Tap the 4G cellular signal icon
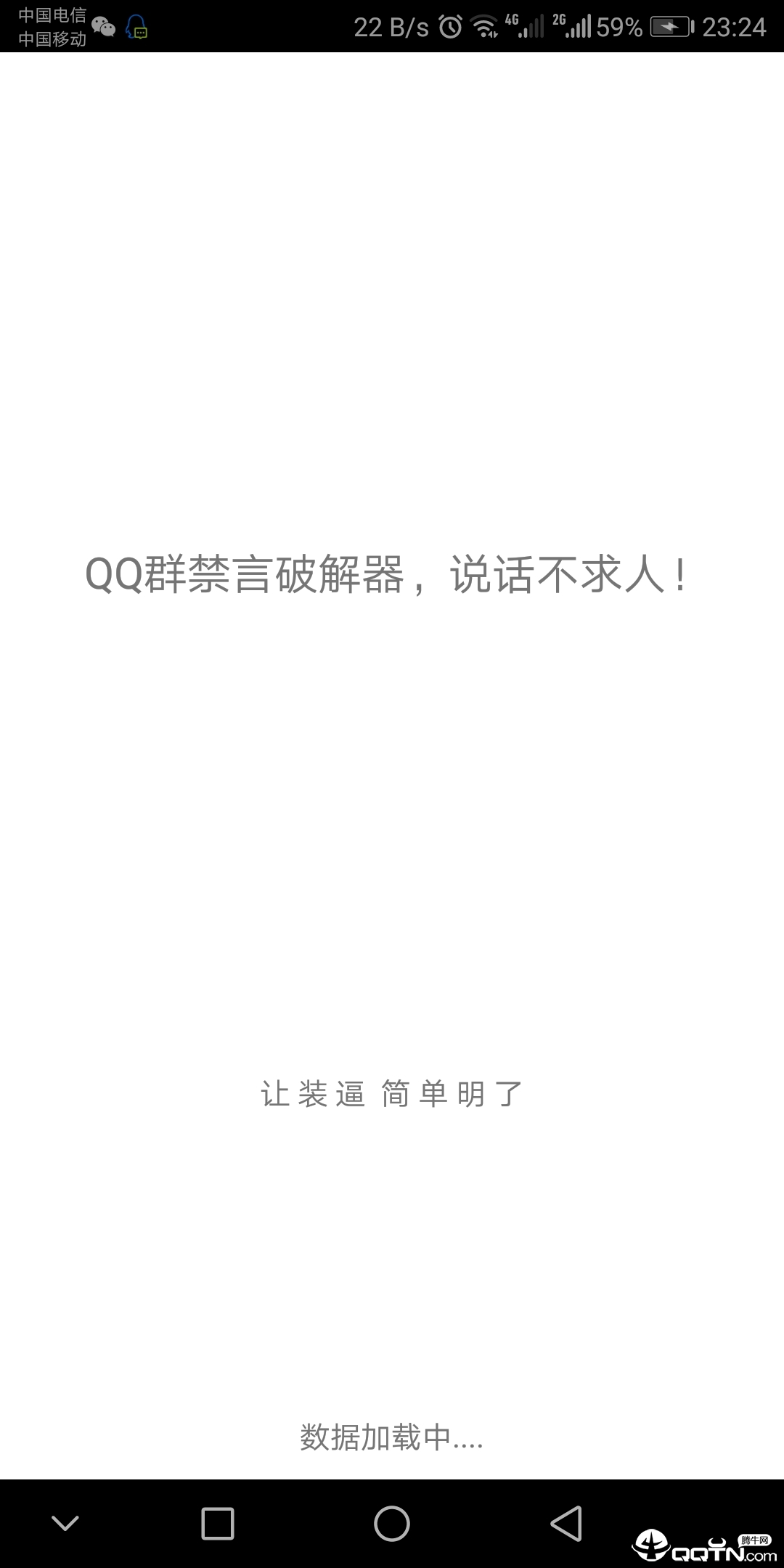 [x=524, y=26]
